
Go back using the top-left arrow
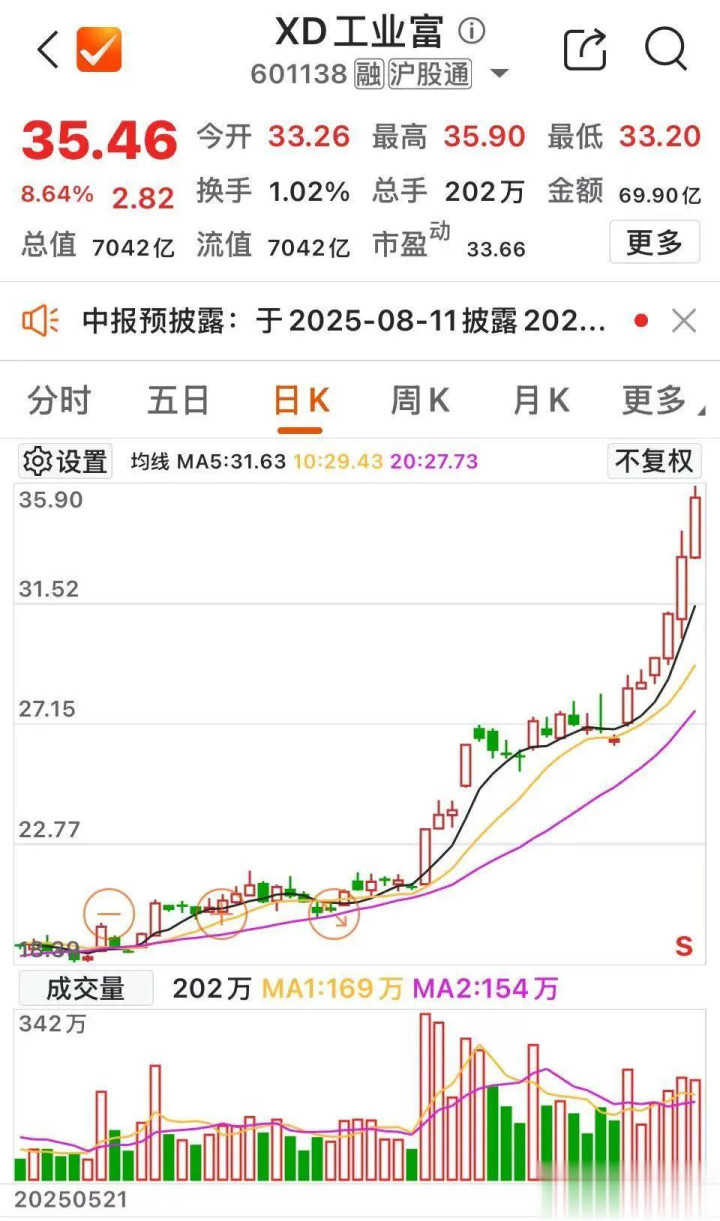[47, 49]
